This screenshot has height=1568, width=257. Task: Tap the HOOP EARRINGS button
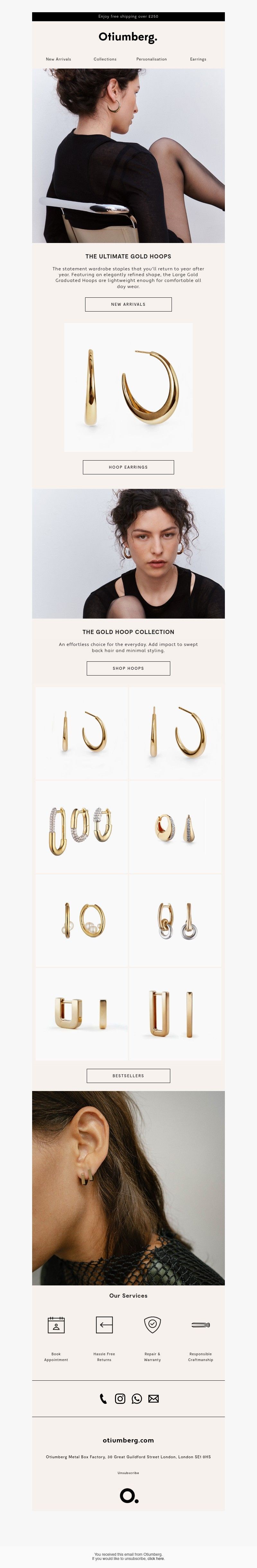pyautogui.click(x=128, y=467)
